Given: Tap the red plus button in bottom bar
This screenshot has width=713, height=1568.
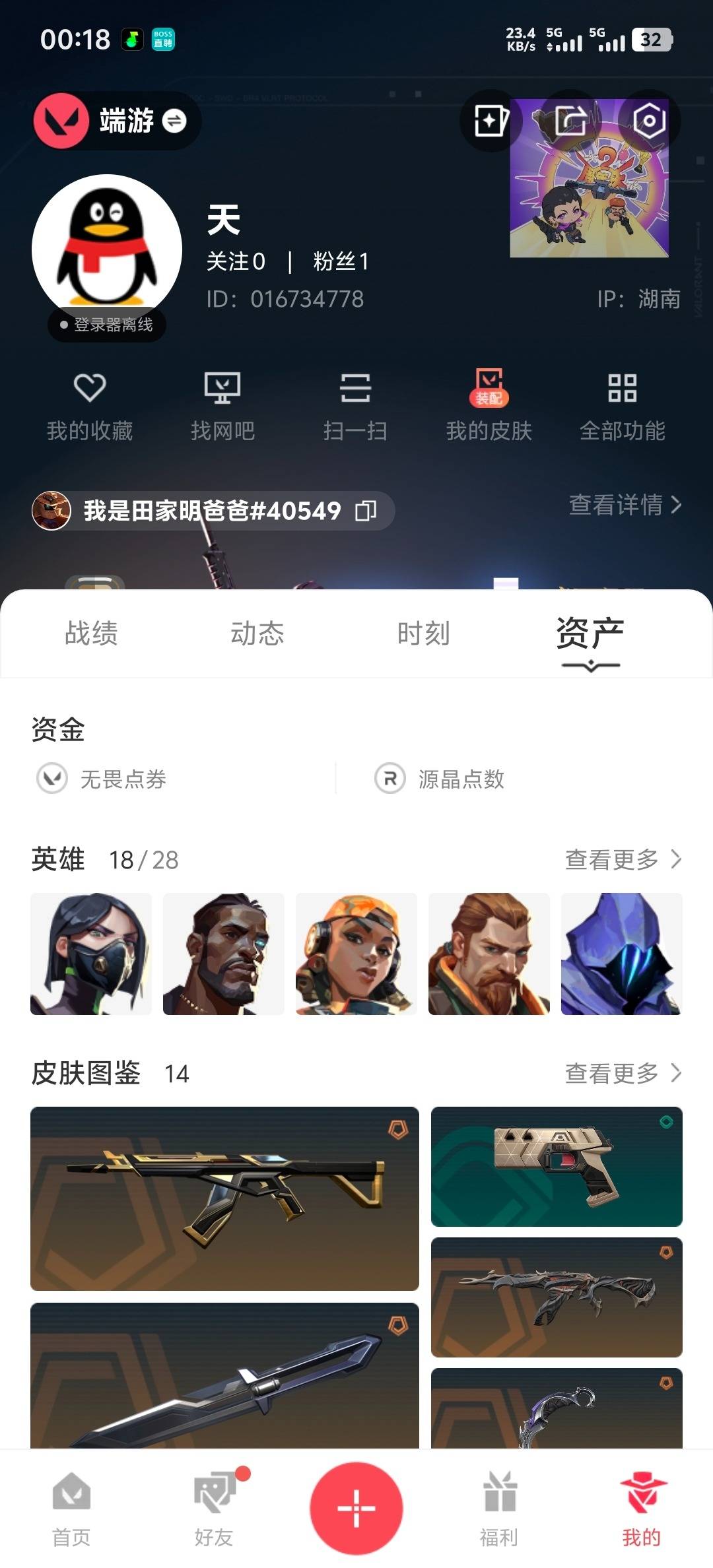Looking at the screenshot, I should point(356,1508).
